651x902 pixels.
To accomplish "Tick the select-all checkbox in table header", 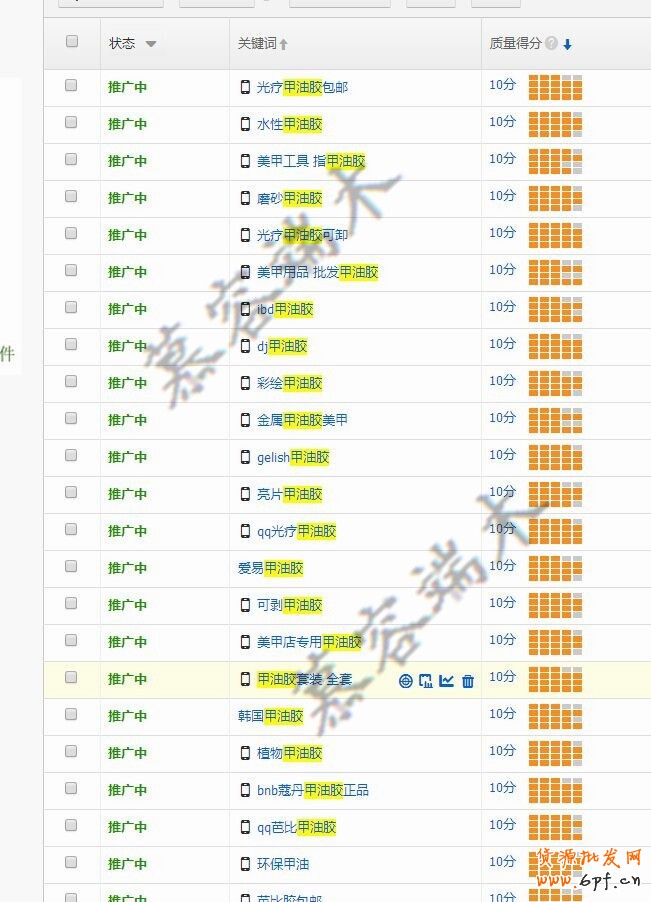I will point(71,42).
